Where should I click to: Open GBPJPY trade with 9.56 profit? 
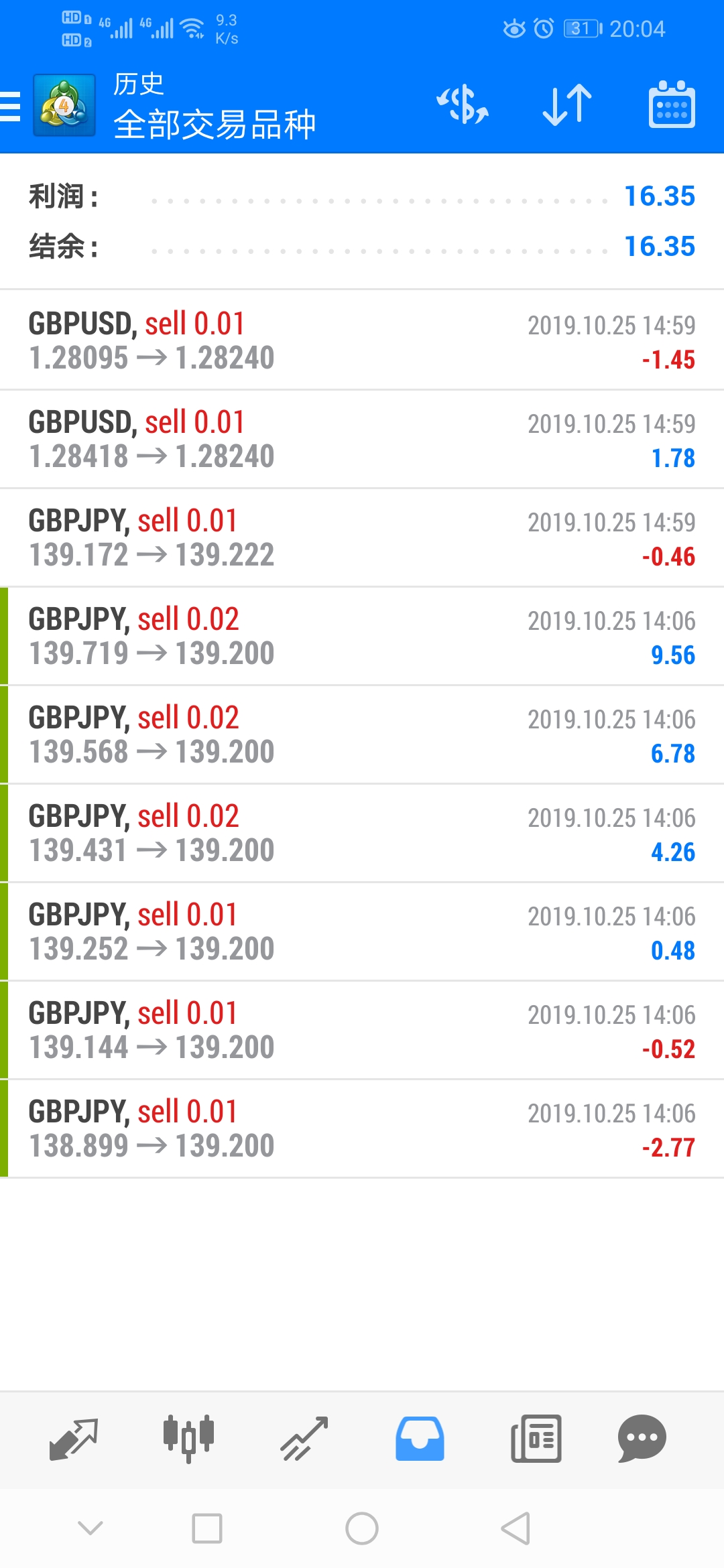tap(362, 636)
